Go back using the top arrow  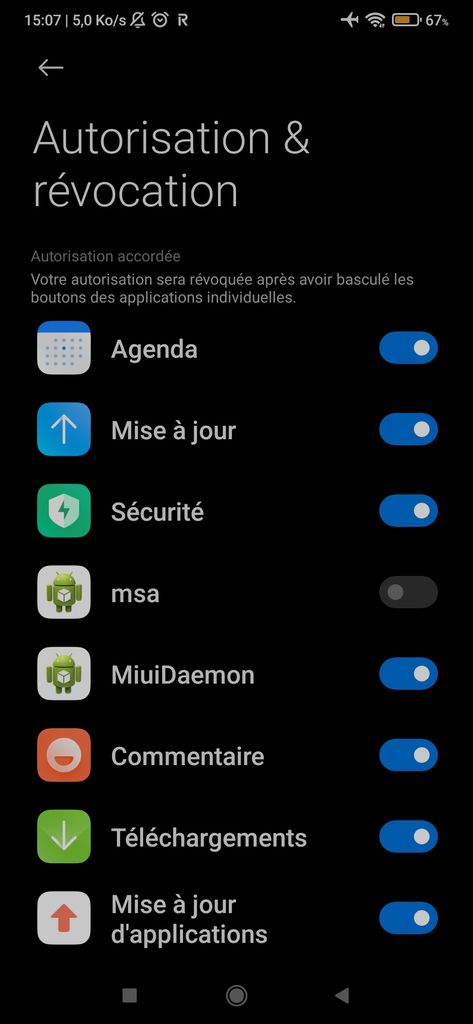pyautogui.click(x=50, y=67)
